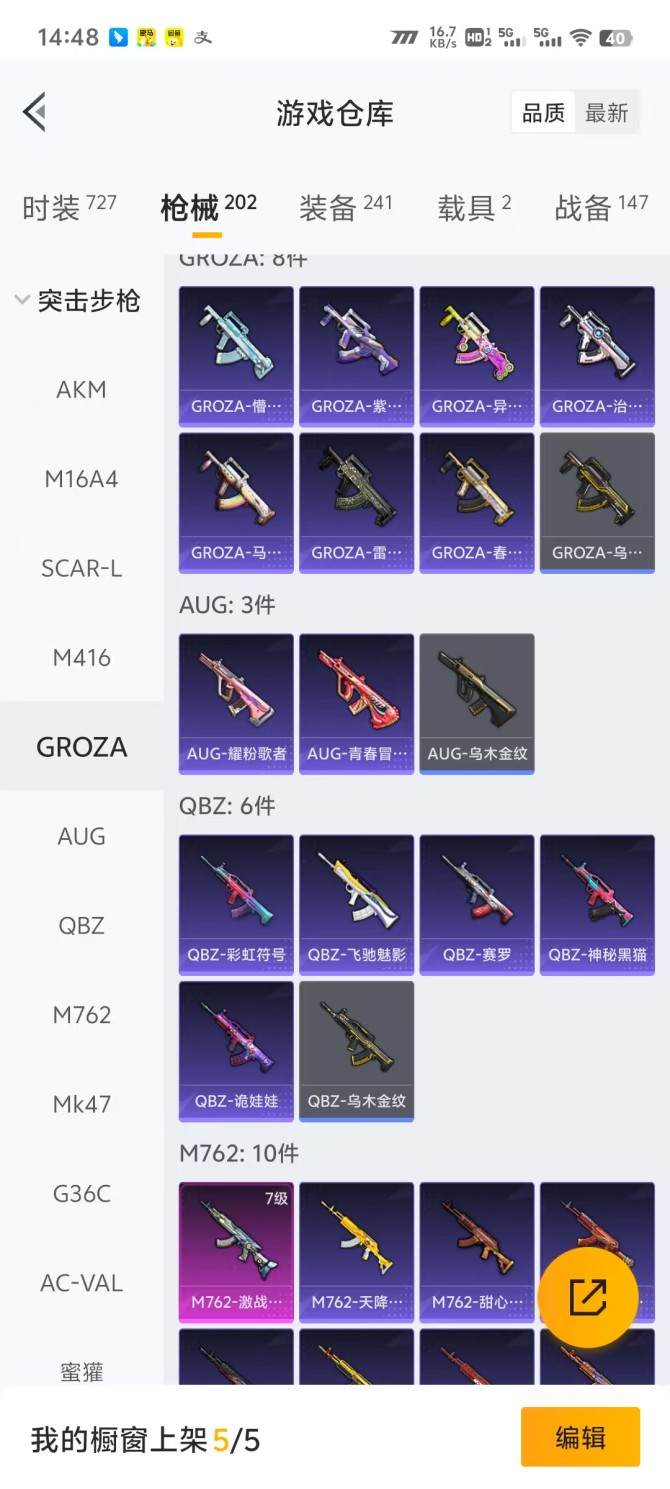Image resolution: width=670 pixels, height=1489 pixels.
Task: Switch to the 战备 tab
Action: tap(601, 207)
